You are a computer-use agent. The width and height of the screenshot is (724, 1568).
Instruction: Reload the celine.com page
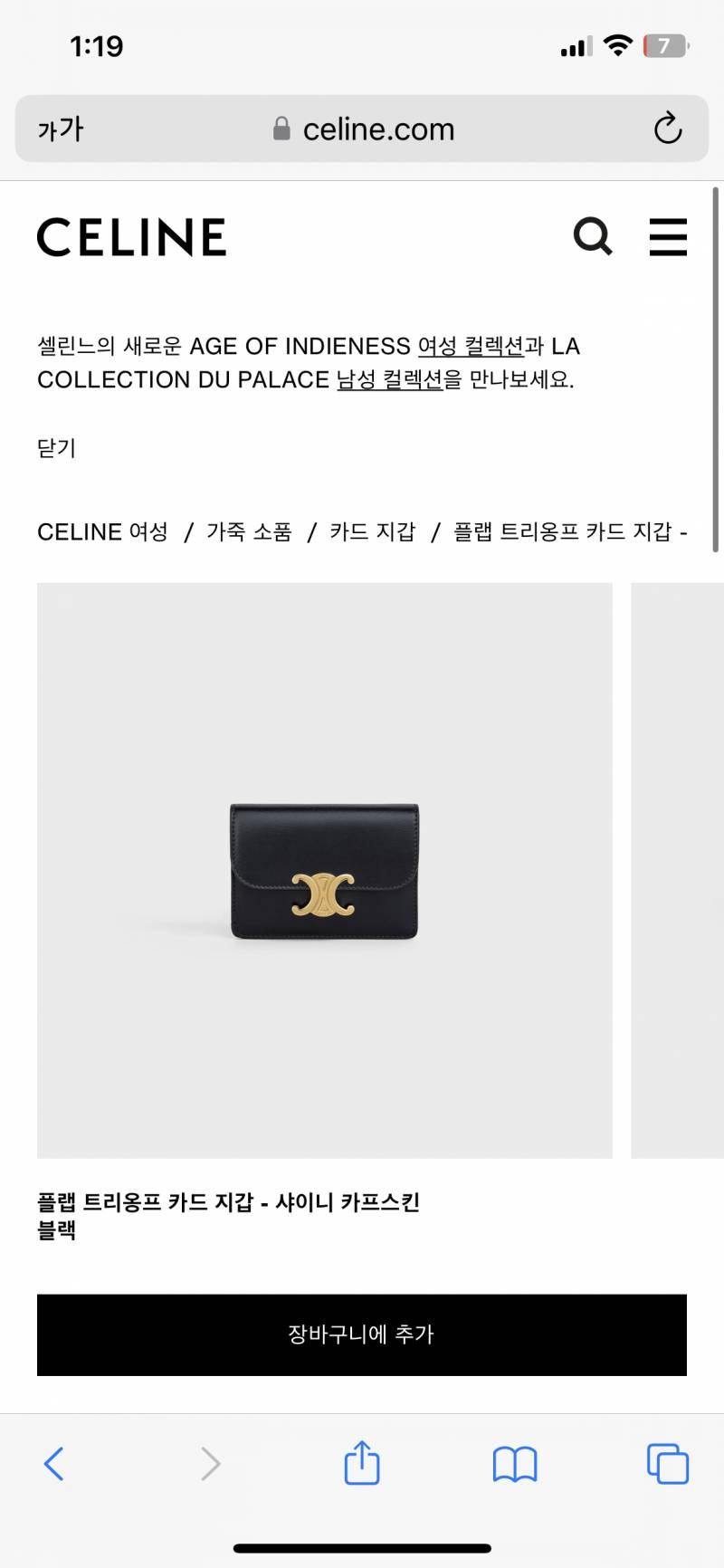(668, 129)
